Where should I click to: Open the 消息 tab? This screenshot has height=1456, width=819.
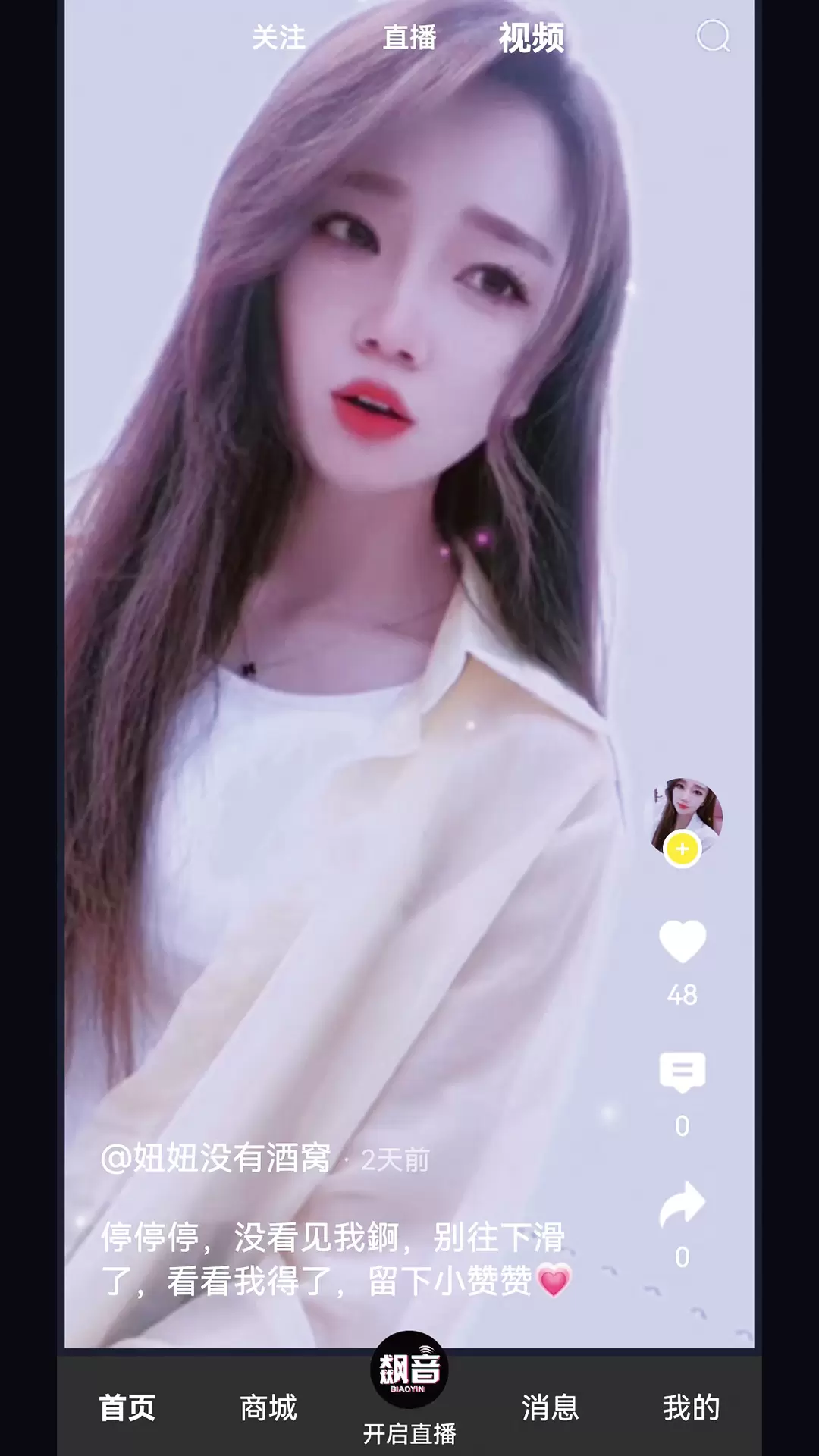click(551, 1408)
